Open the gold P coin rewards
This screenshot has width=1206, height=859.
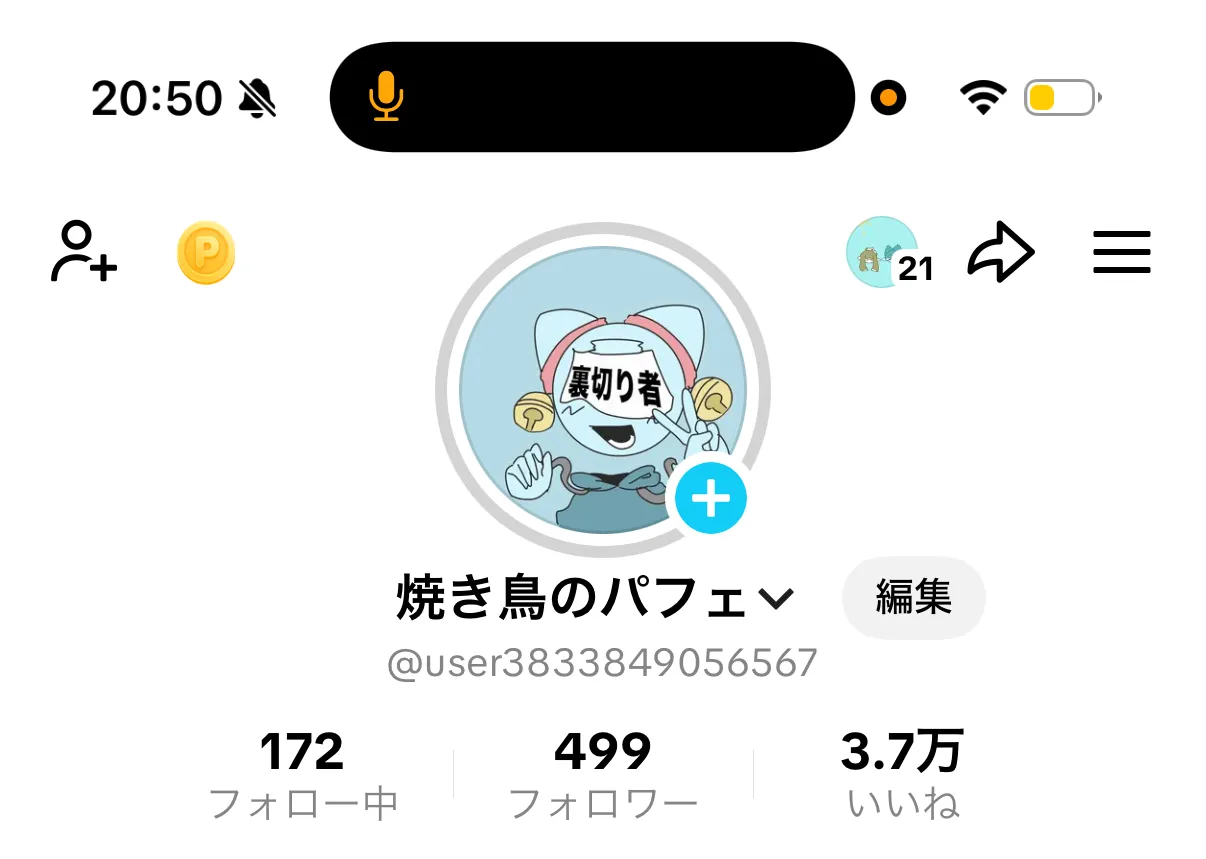(206, 252)
